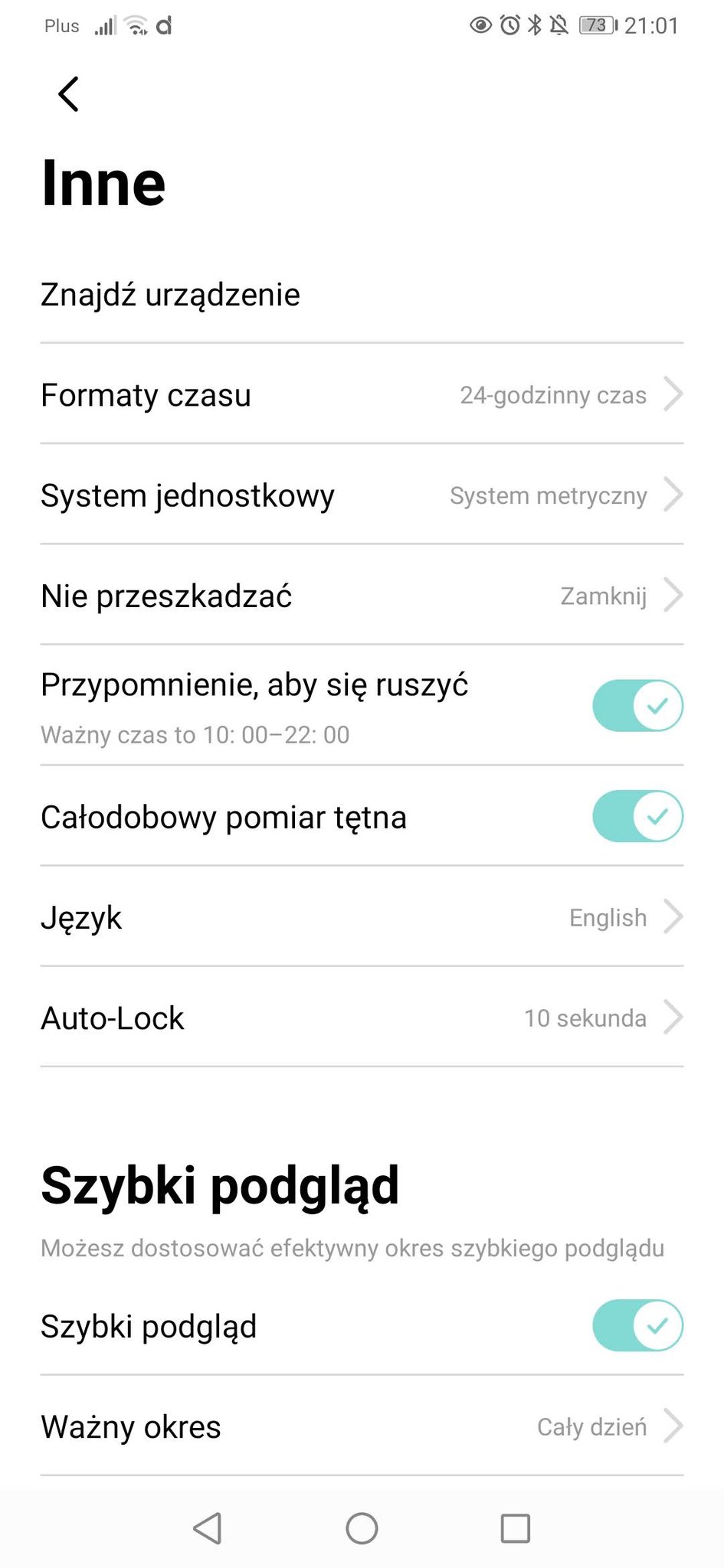Open Znajdź urządzenie
This screenshot has height=1568, width=724.
point(362,295)
